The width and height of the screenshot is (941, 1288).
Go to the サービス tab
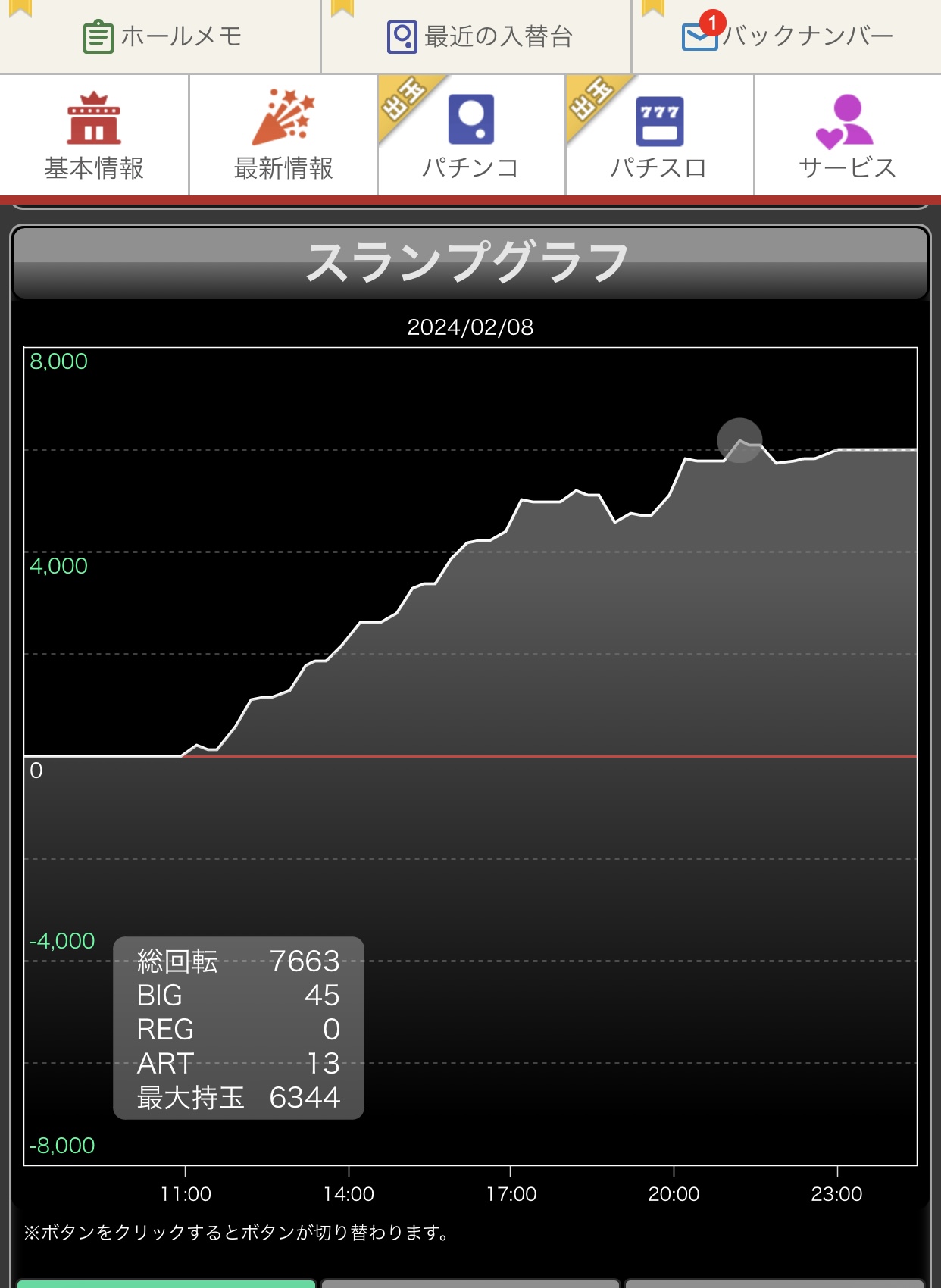(847, 136)
